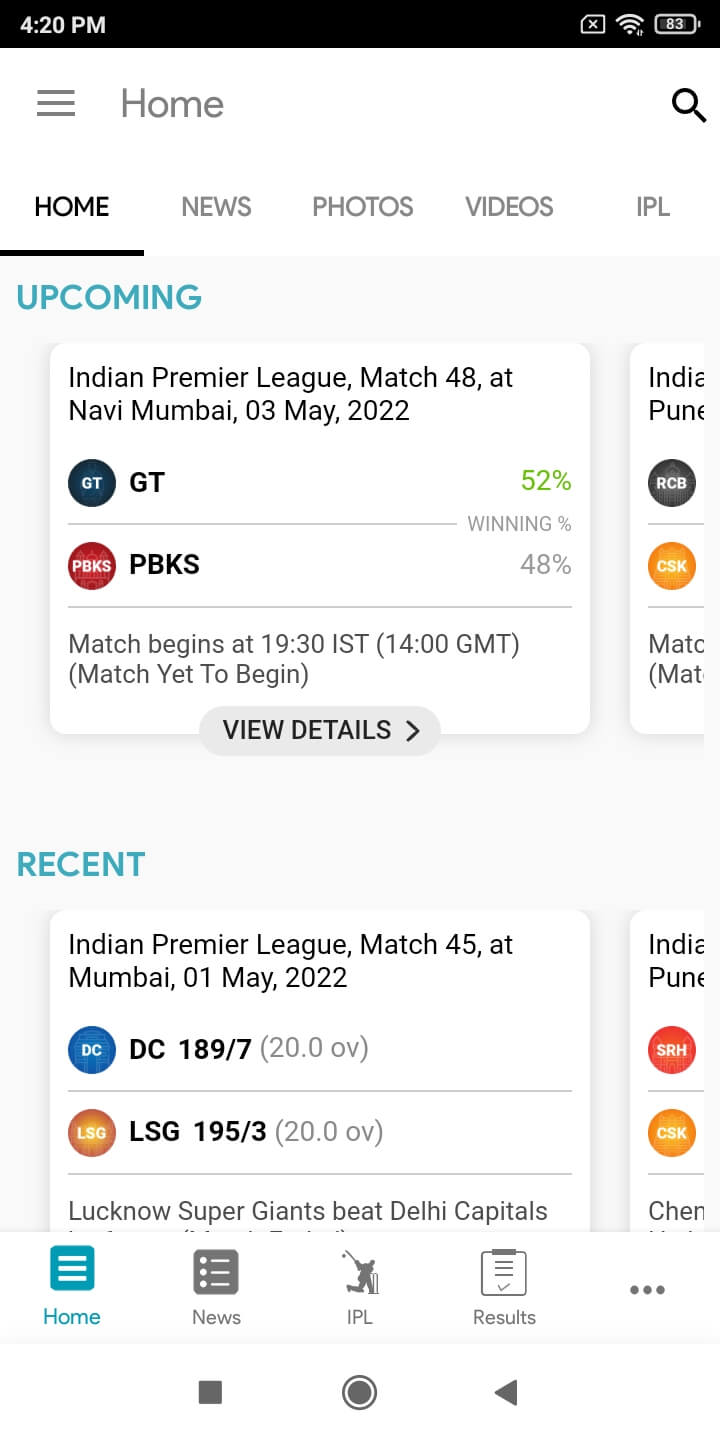Open the hamburger drawer menu

tap(56, 104)
